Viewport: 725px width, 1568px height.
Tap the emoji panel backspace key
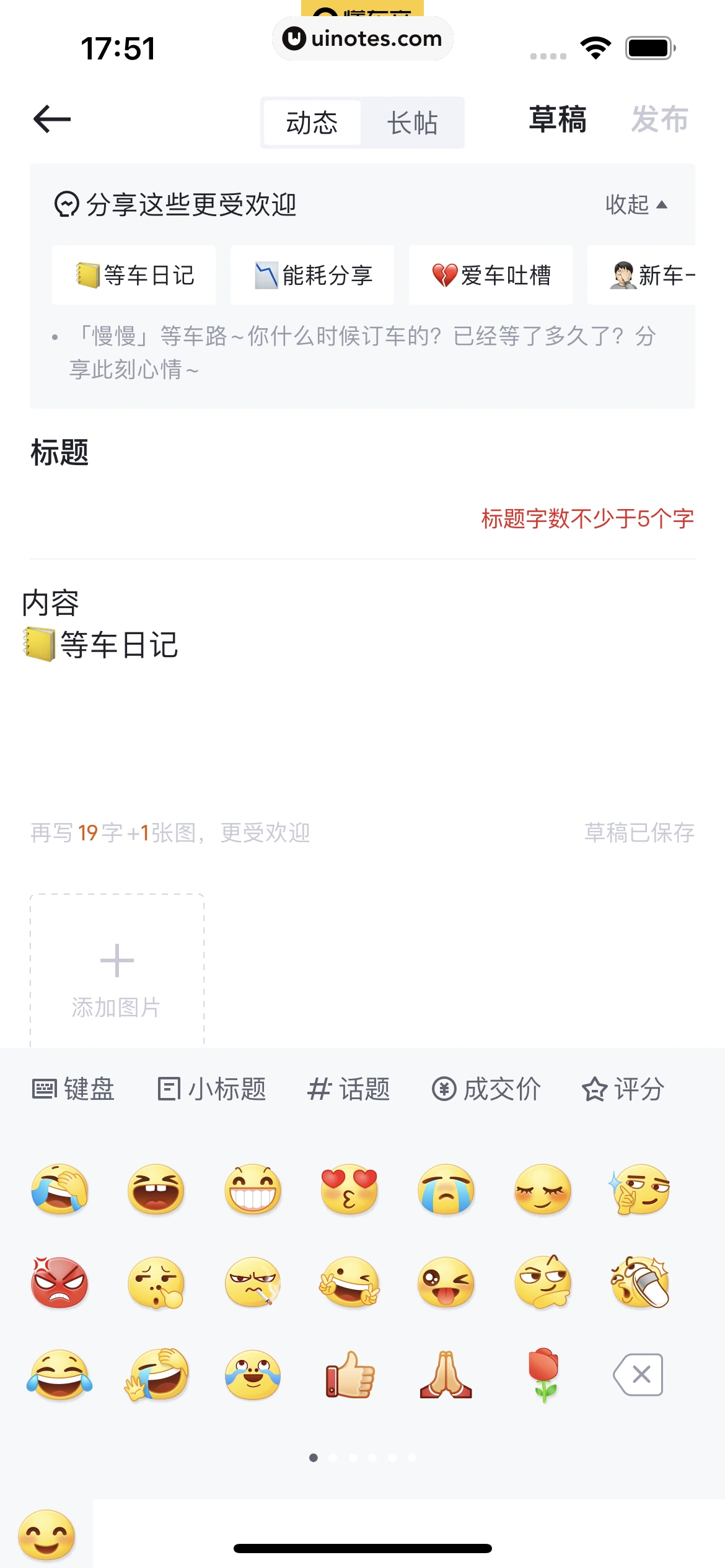639,1375
